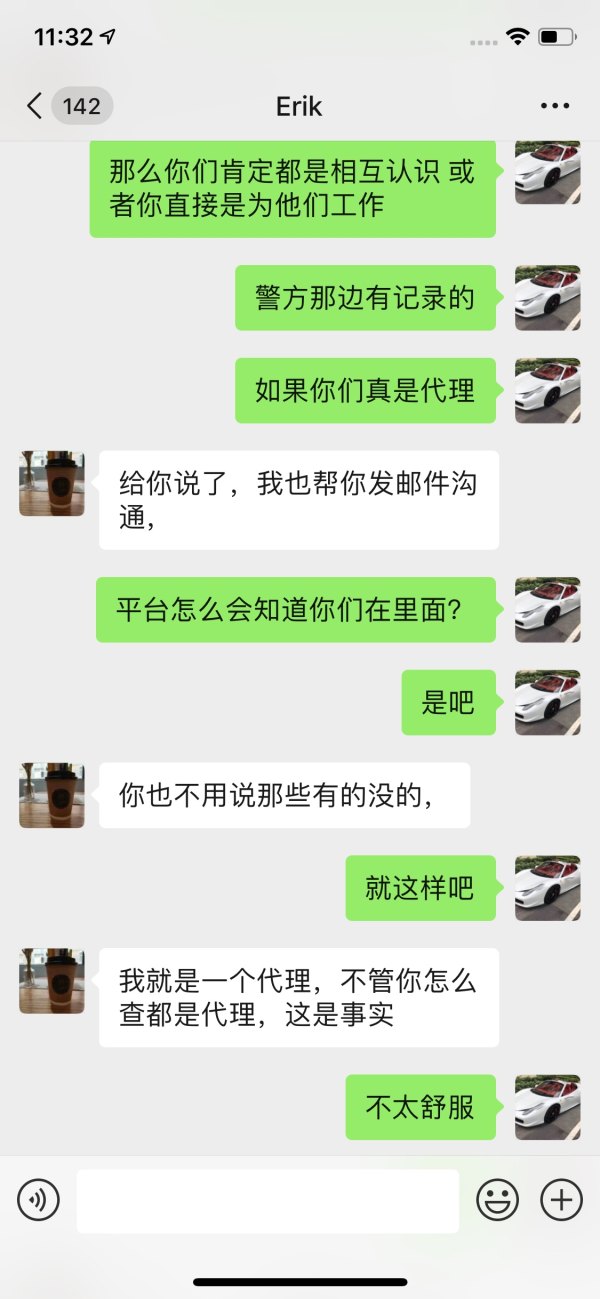
Task: Tap my car avatar beside 不太舒服
Action: coord(547,1107)
